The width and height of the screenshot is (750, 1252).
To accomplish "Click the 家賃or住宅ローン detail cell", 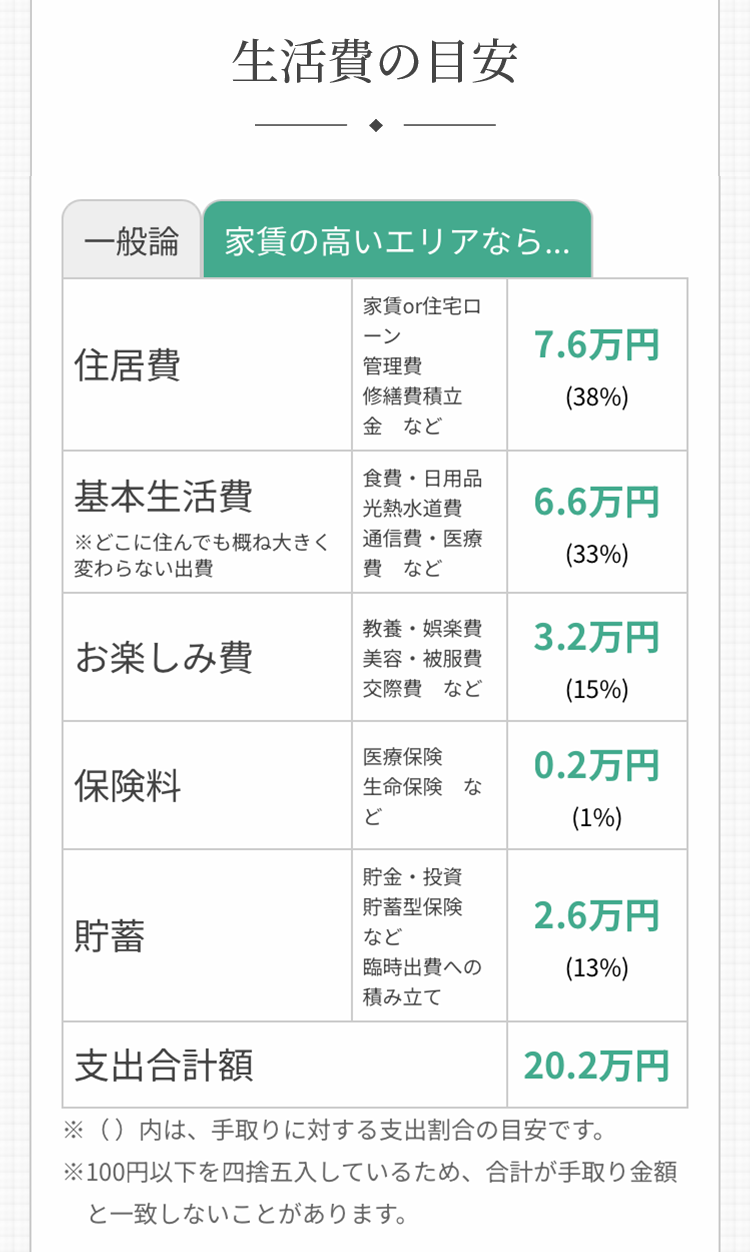I will tap(428, 363).
